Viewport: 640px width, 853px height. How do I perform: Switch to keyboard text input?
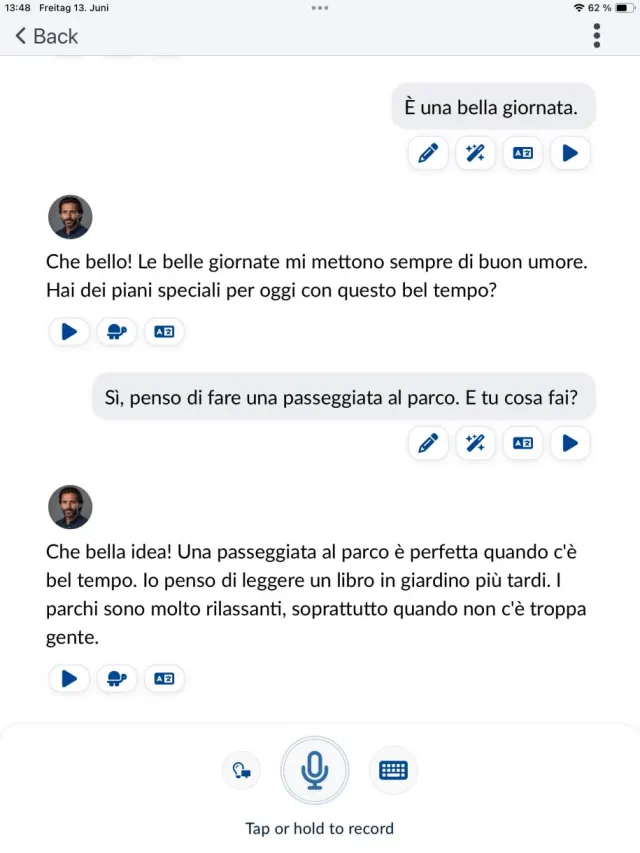click(x=393, y=770)
